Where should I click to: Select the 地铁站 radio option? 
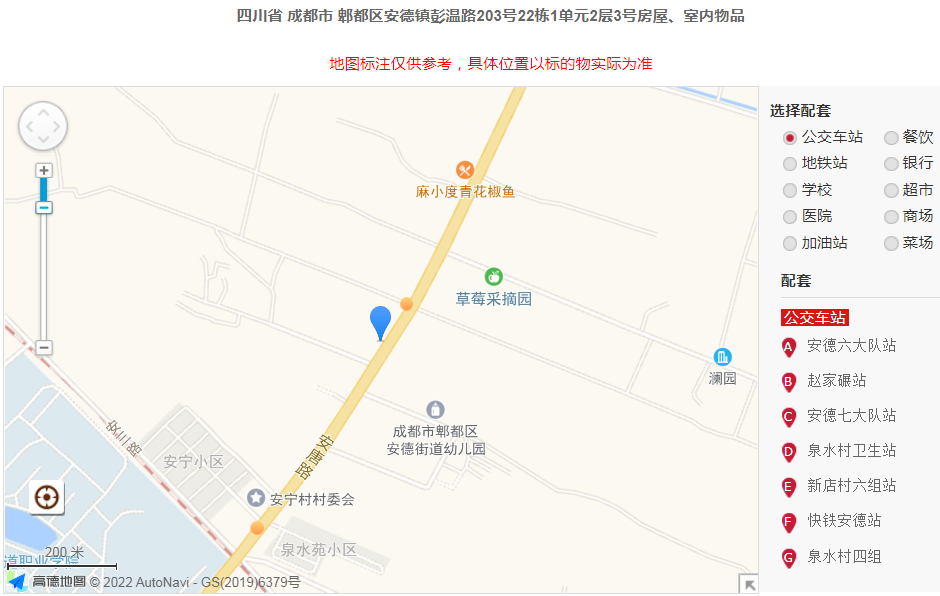[x=790, y=164]
